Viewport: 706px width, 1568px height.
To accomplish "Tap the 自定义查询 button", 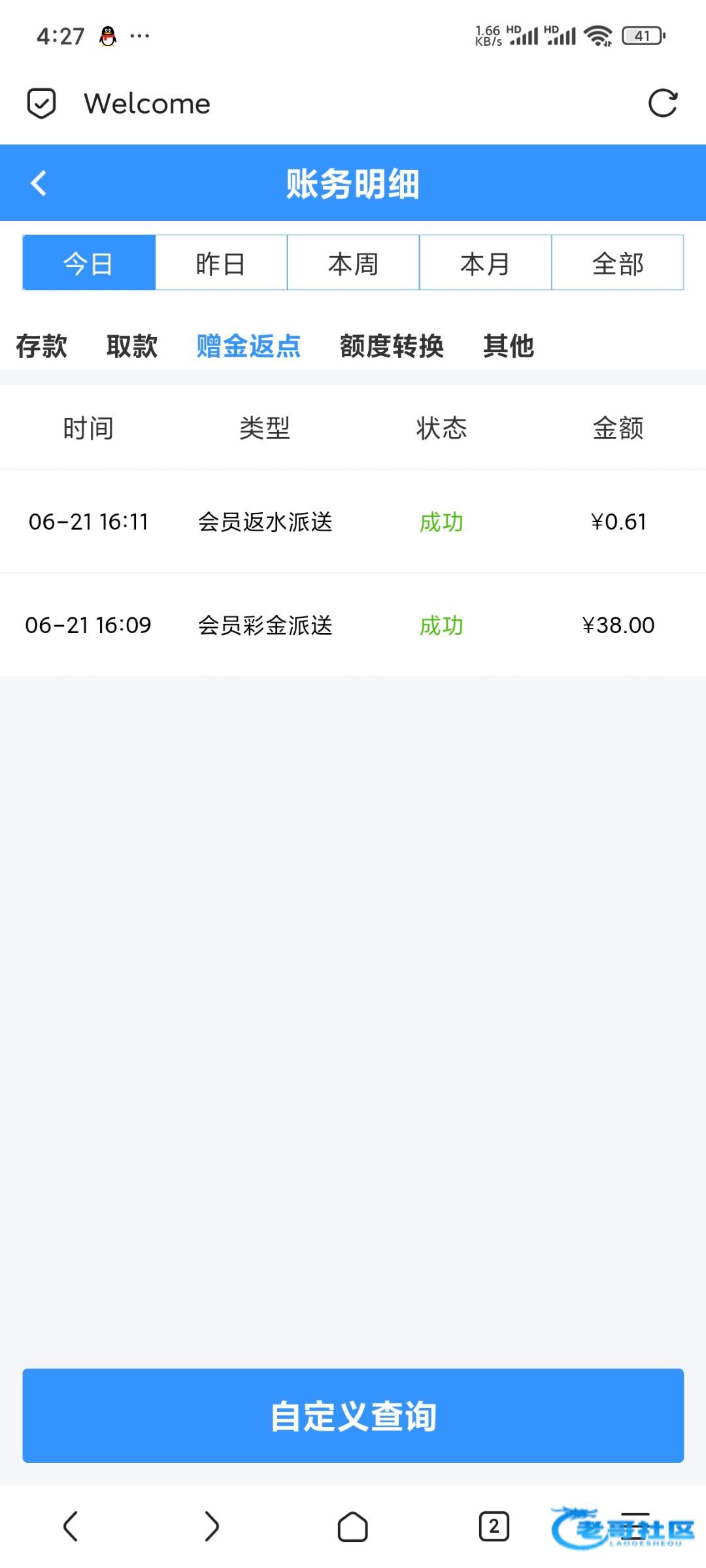I will pos(353,1416).
